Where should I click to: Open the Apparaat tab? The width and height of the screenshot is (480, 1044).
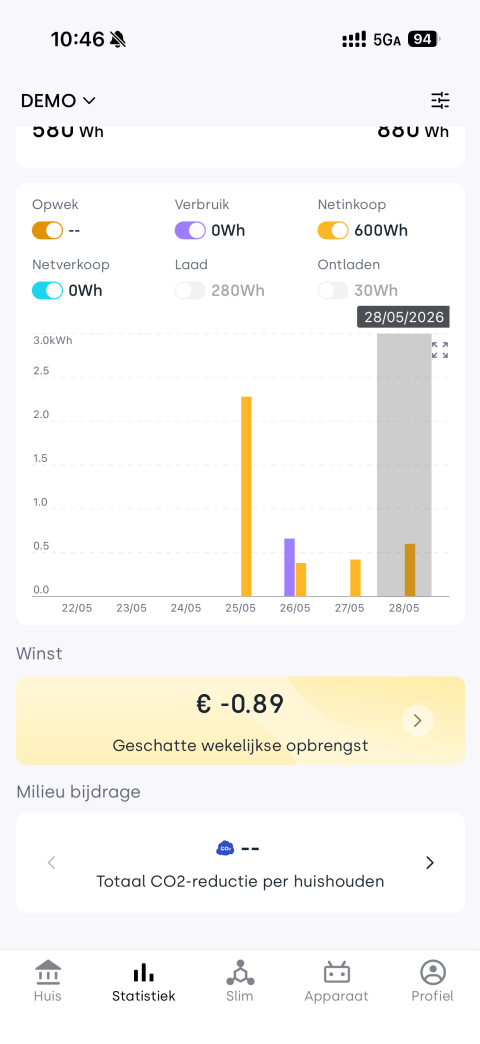point(336,981)
